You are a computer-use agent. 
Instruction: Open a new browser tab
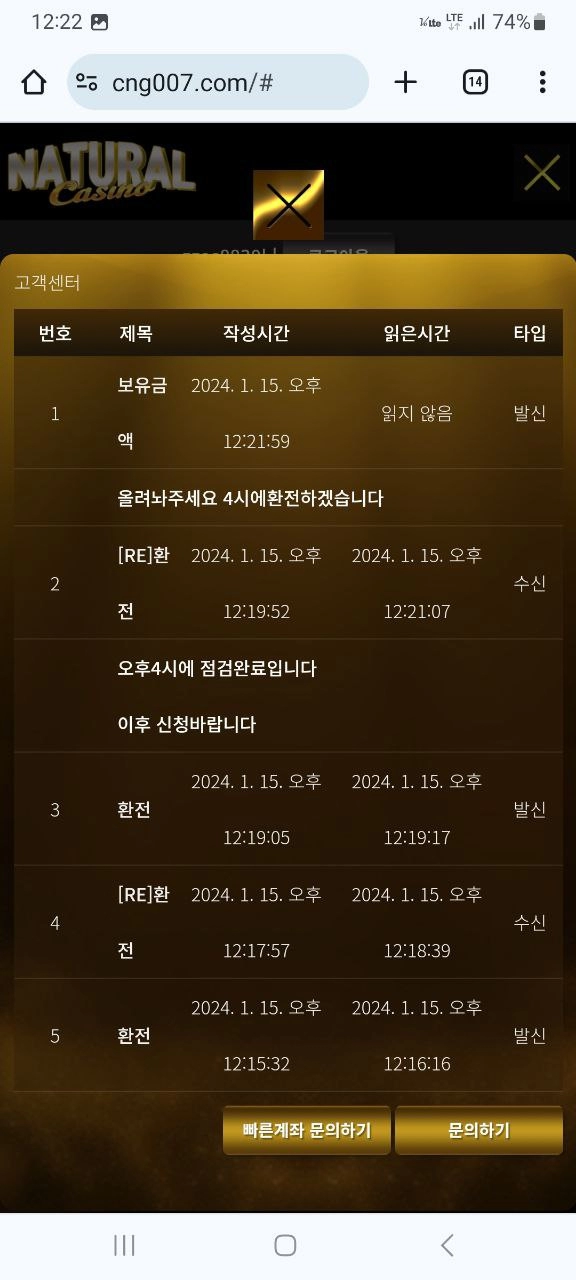pos(405,82)
